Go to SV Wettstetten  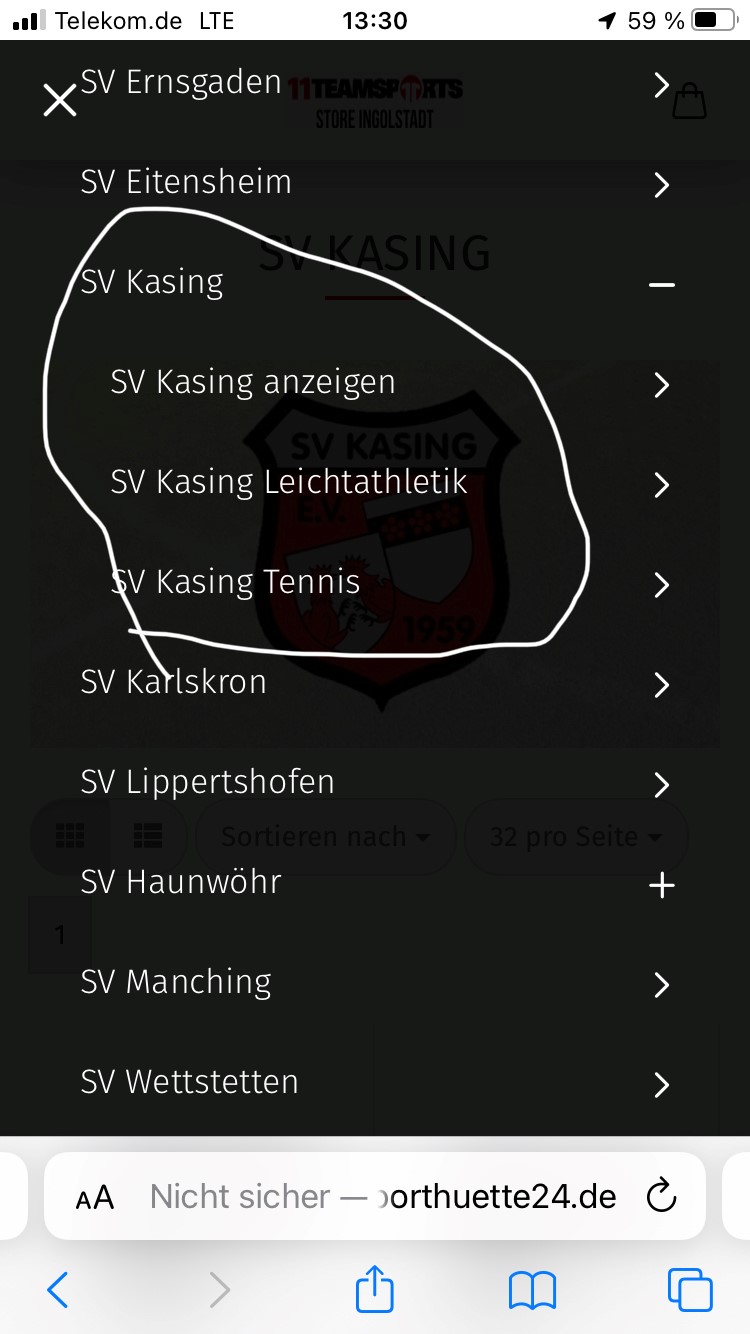tap(375, 1083)
